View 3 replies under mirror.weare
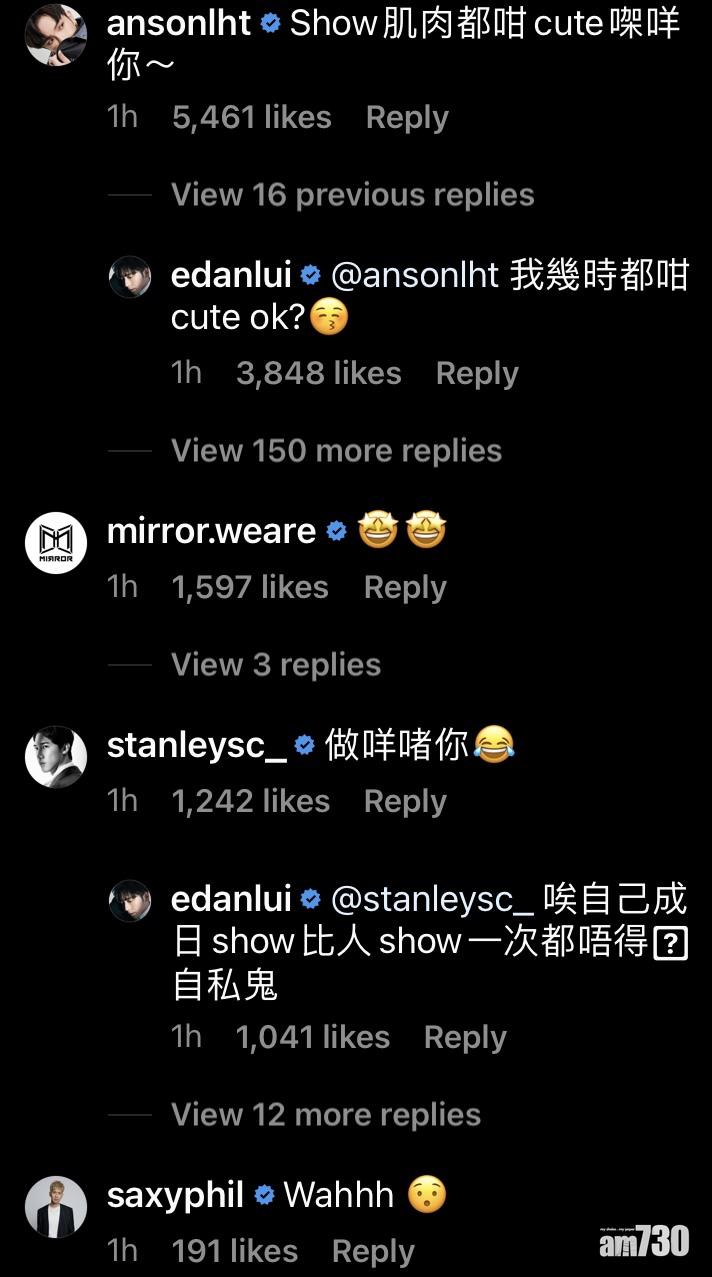 coord(276,665)
